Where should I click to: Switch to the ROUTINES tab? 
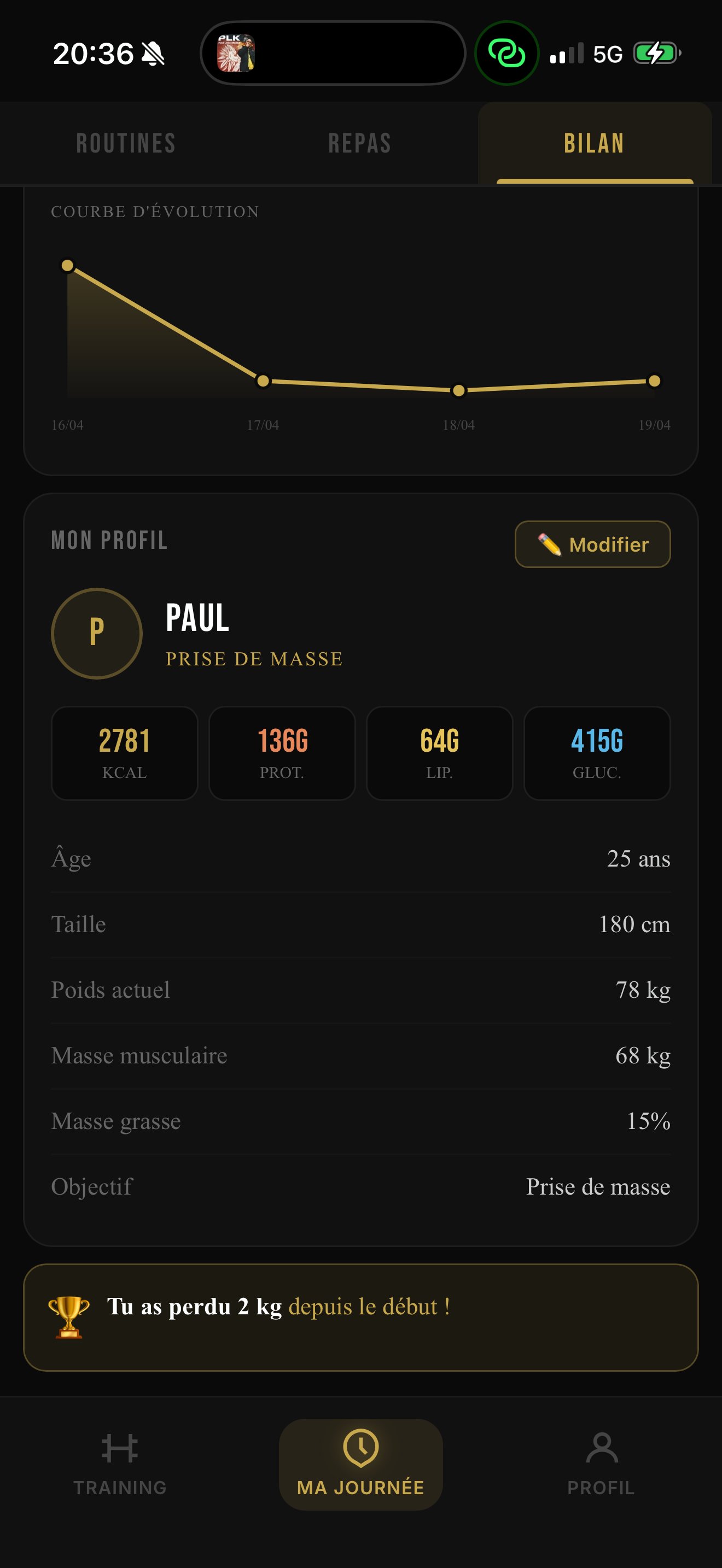click(x=125, y=143)
